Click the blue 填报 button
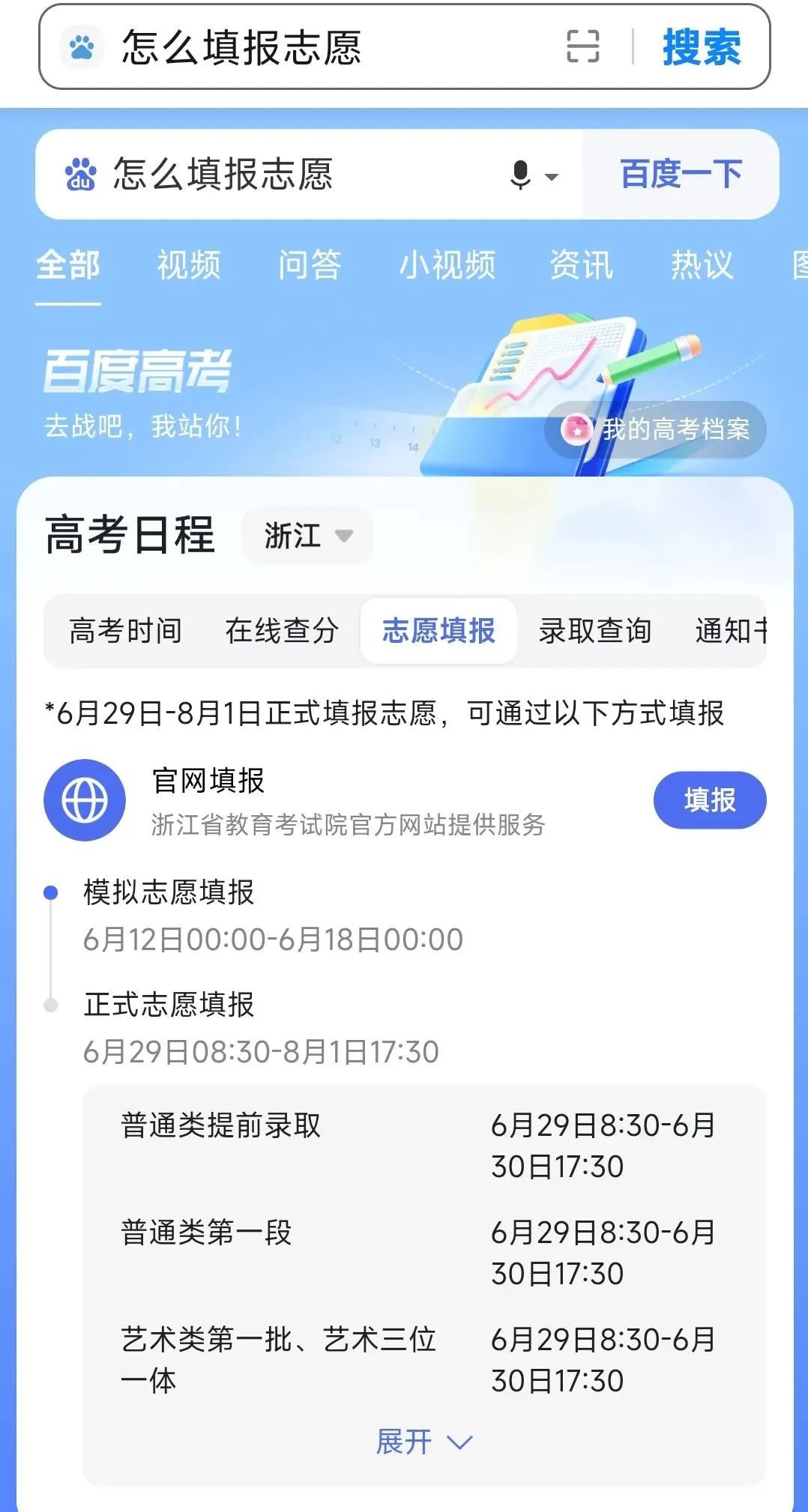The width and height of the screenshot is (808, 1512). pyautogui.click(x=709, y=799)
